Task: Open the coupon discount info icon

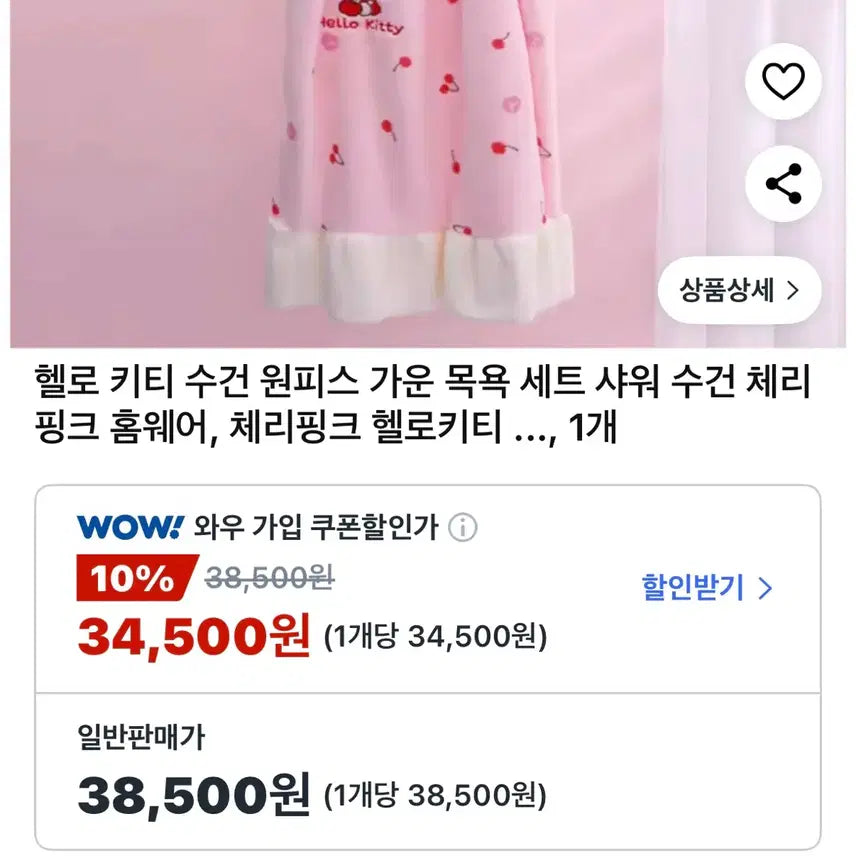Action: (462, 528)
